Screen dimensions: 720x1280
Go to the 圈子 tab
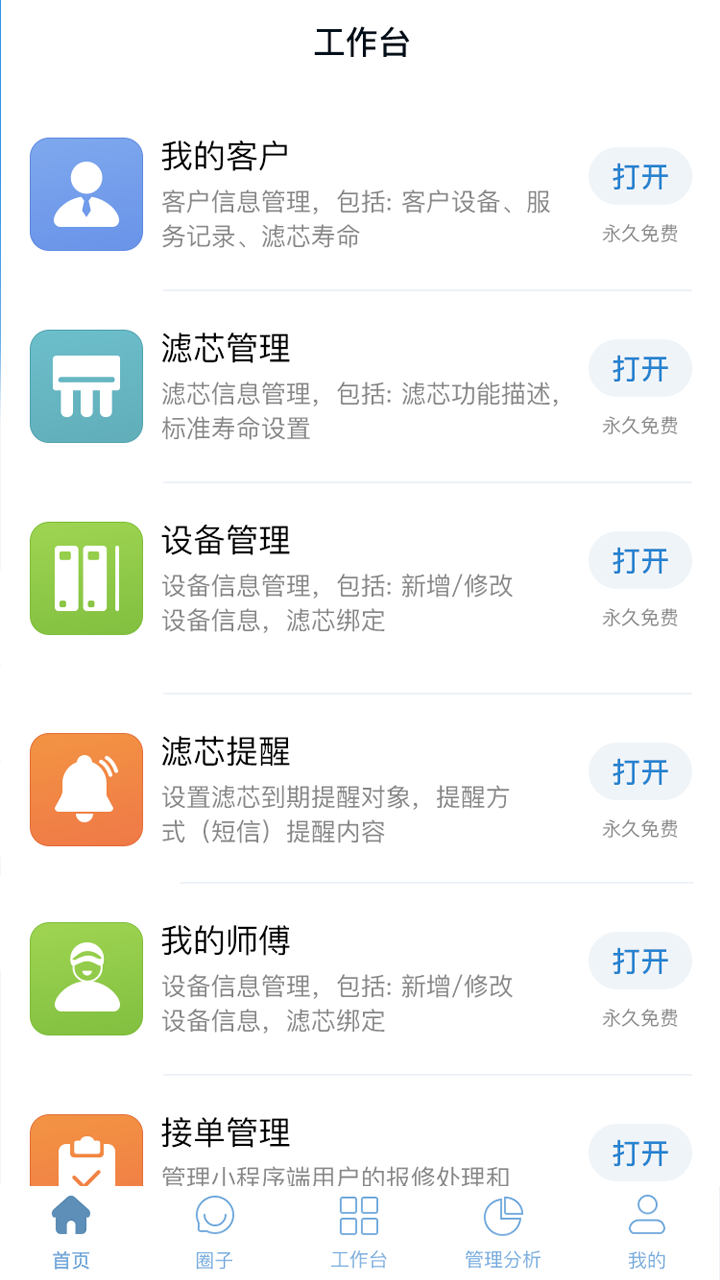click(x=214, y=1232)
